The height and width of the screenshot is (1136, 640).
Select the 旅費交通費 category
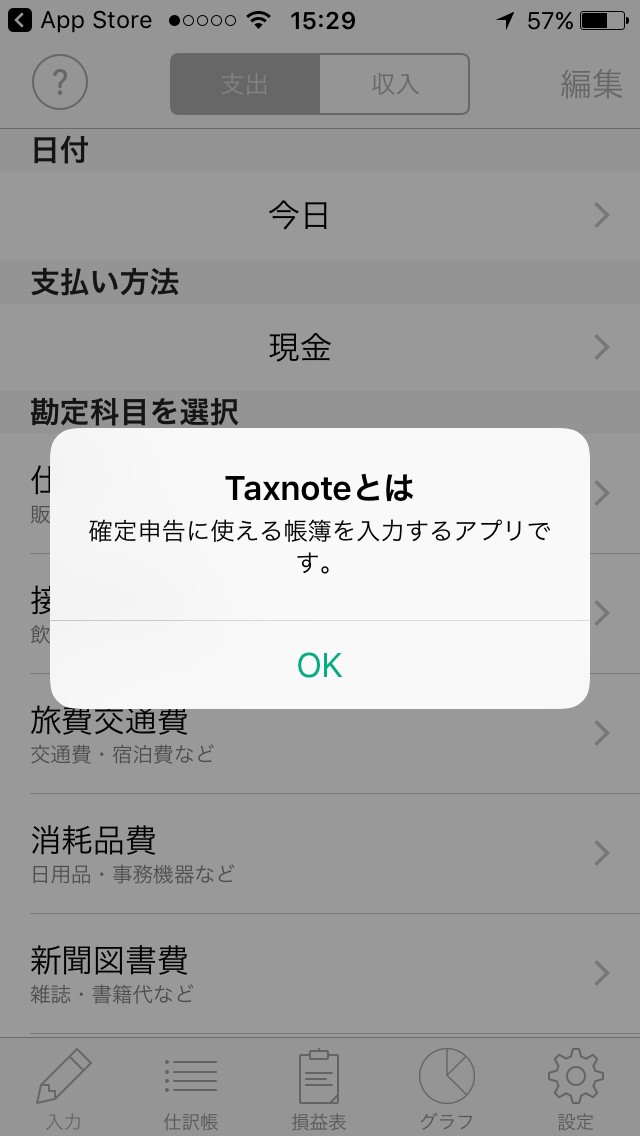coord(320,734)
